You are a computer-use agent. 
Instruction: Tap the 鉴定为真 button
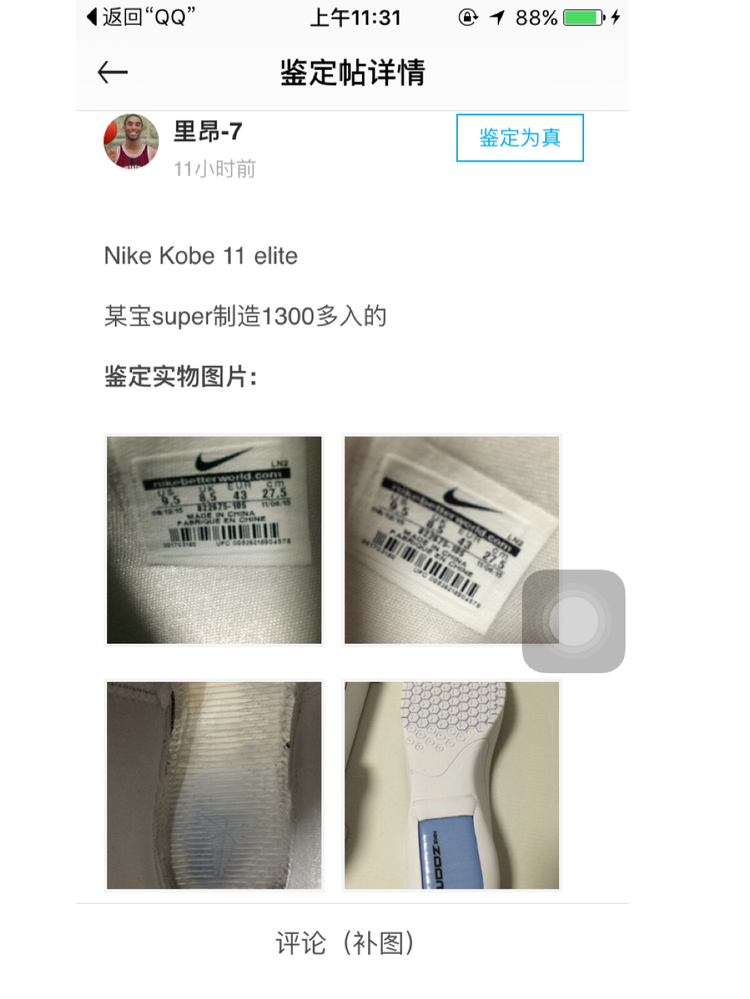pyautogui.click(x=519, y=138)
